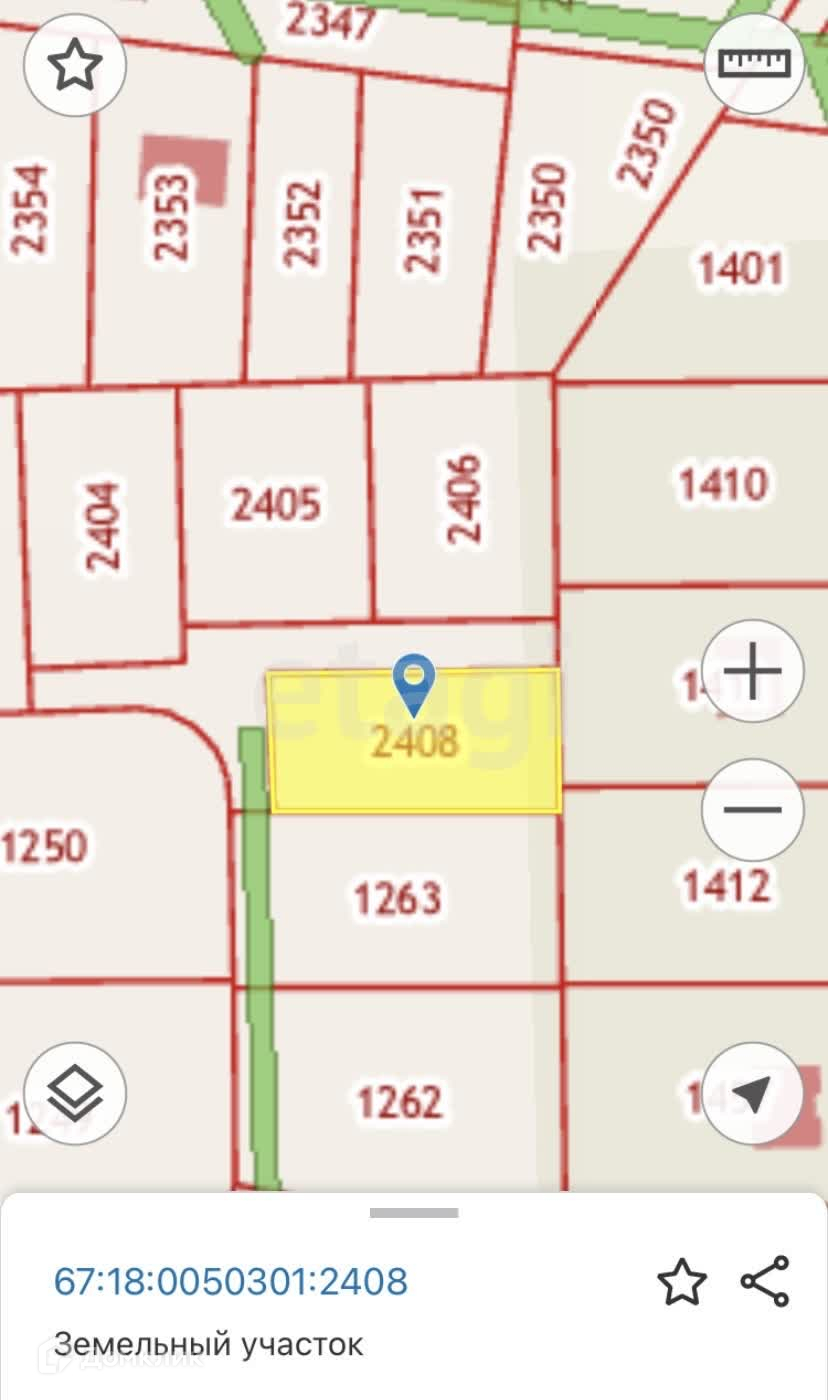
Task: Center map on my current location
Action: pos(753,1094)
